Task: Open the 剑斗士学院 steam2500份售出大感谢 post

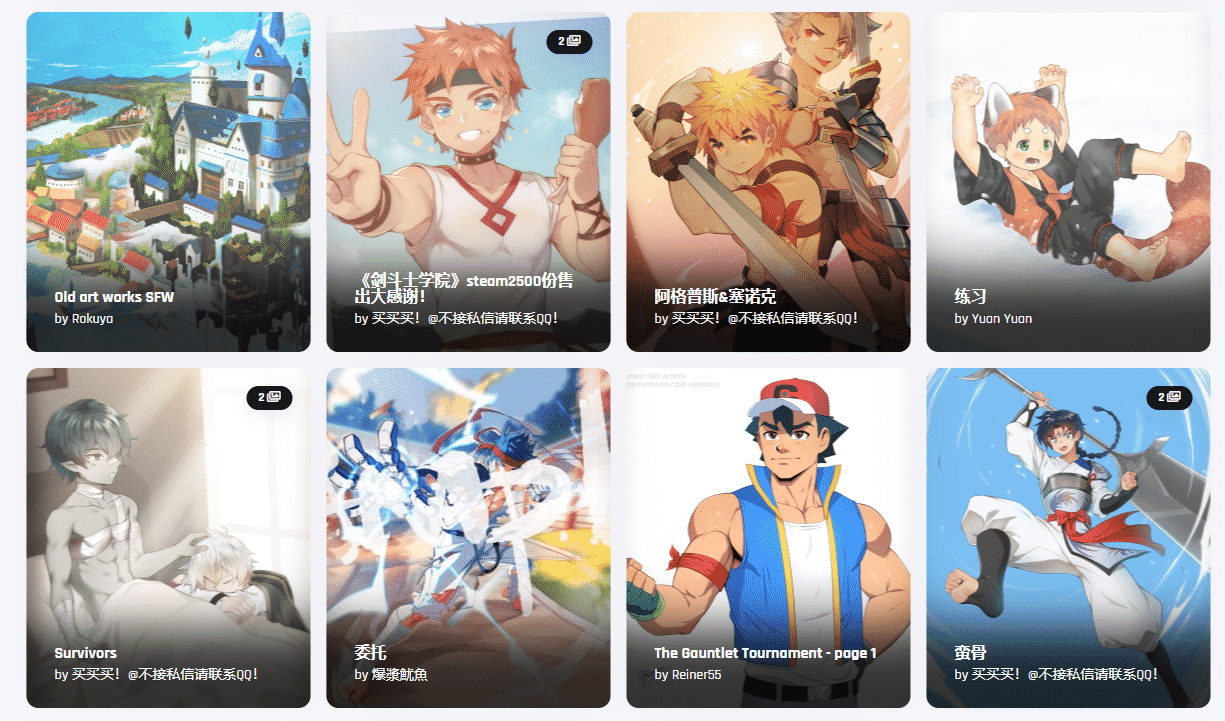Action: [x=468, y=182]
